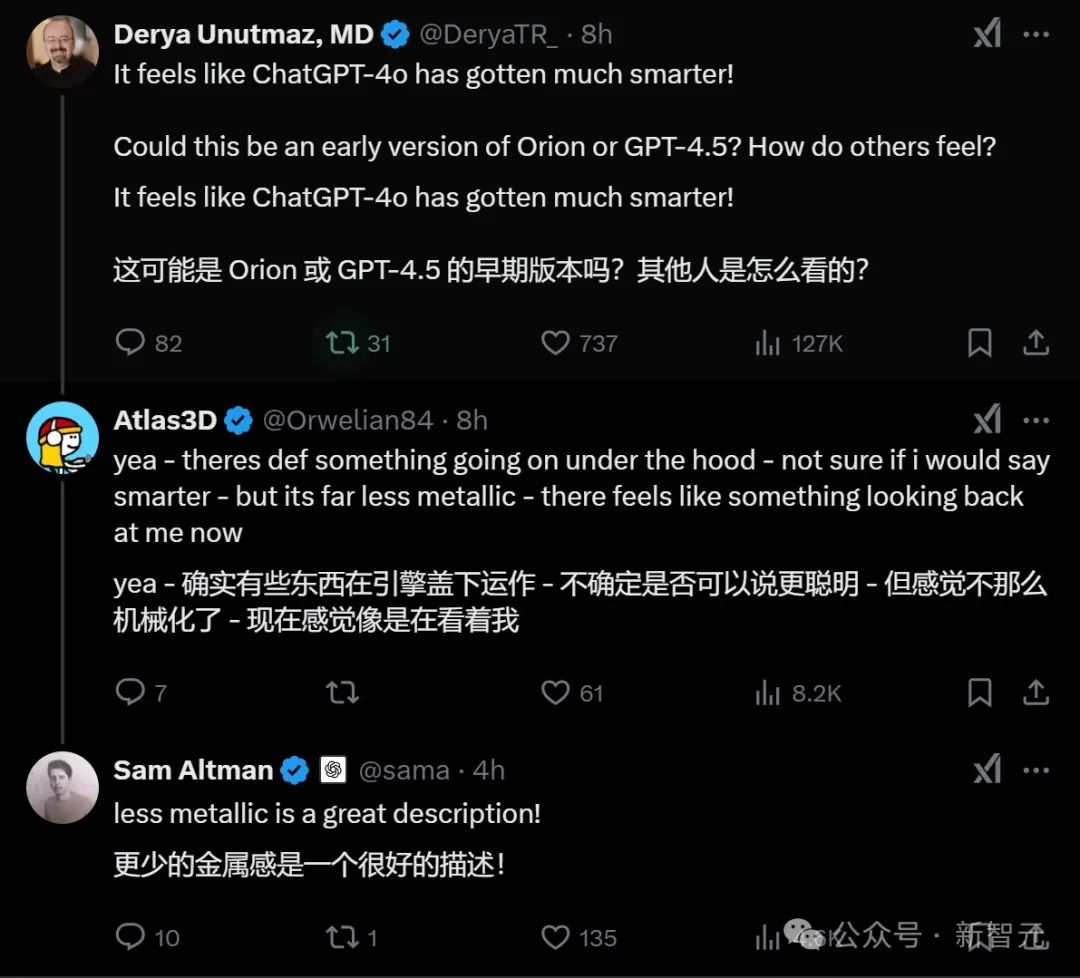Like Atlas3D's tweet
This screenshot has width=1080, height=978.
555,692
